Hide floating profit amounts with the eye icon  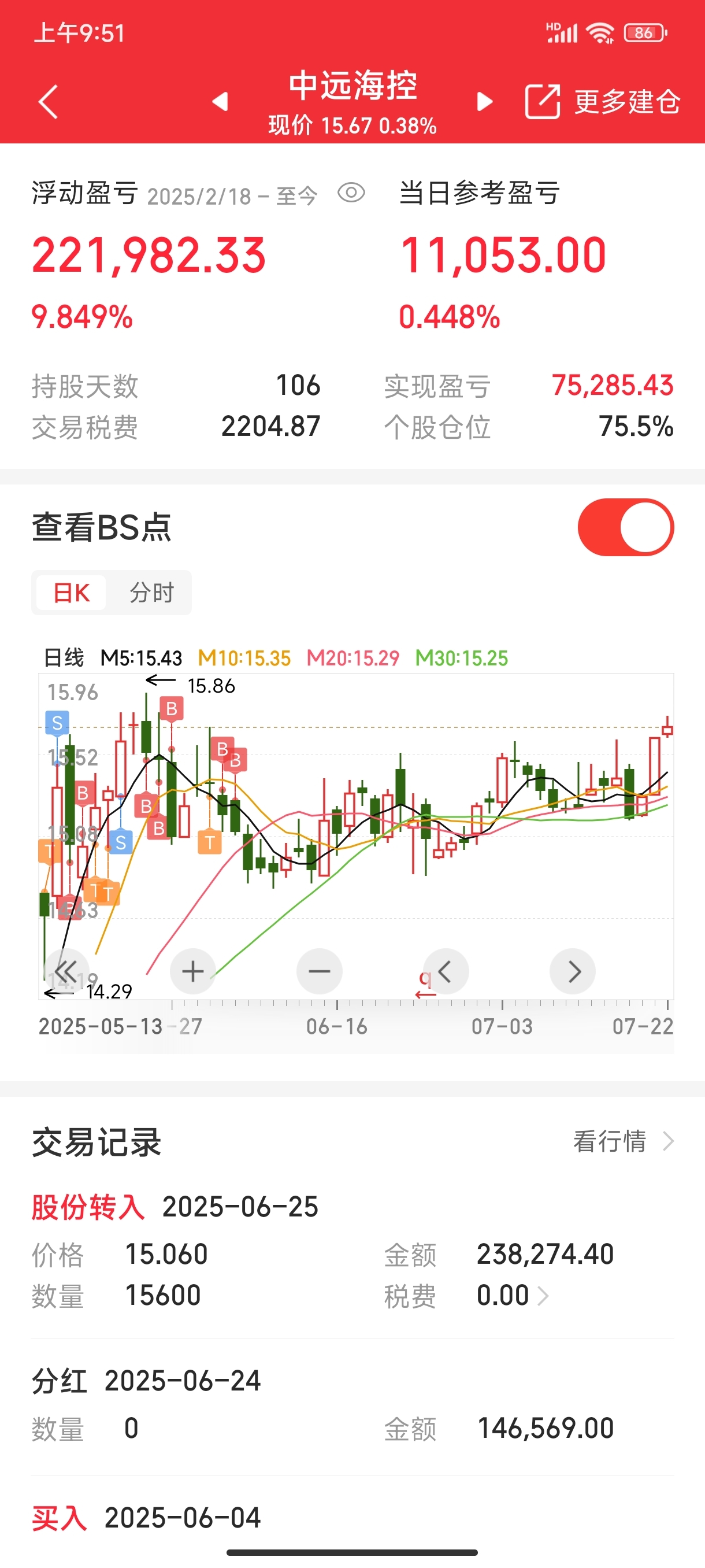[351, 193]
